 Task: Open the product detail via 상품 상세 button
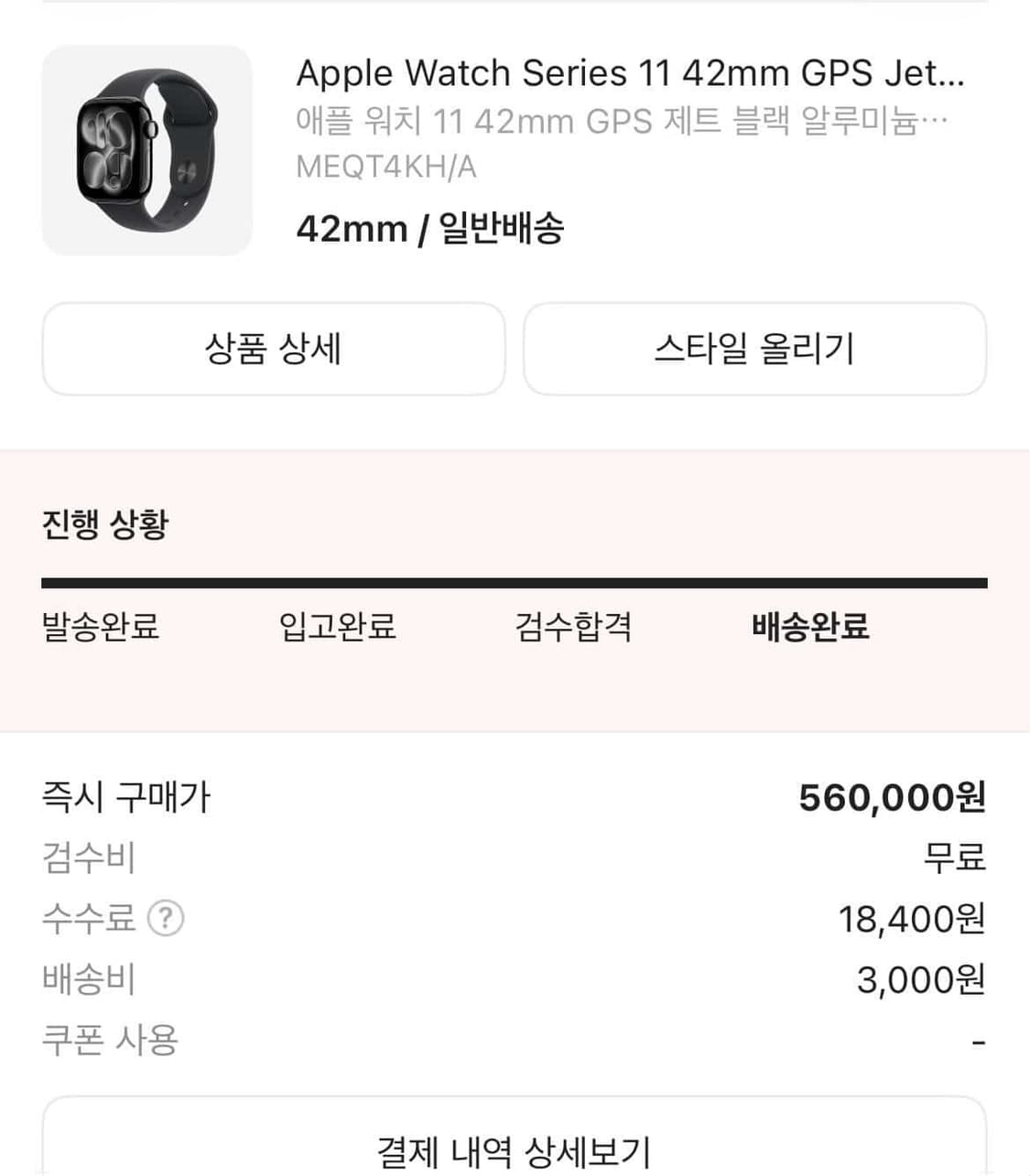coord(273,350)
